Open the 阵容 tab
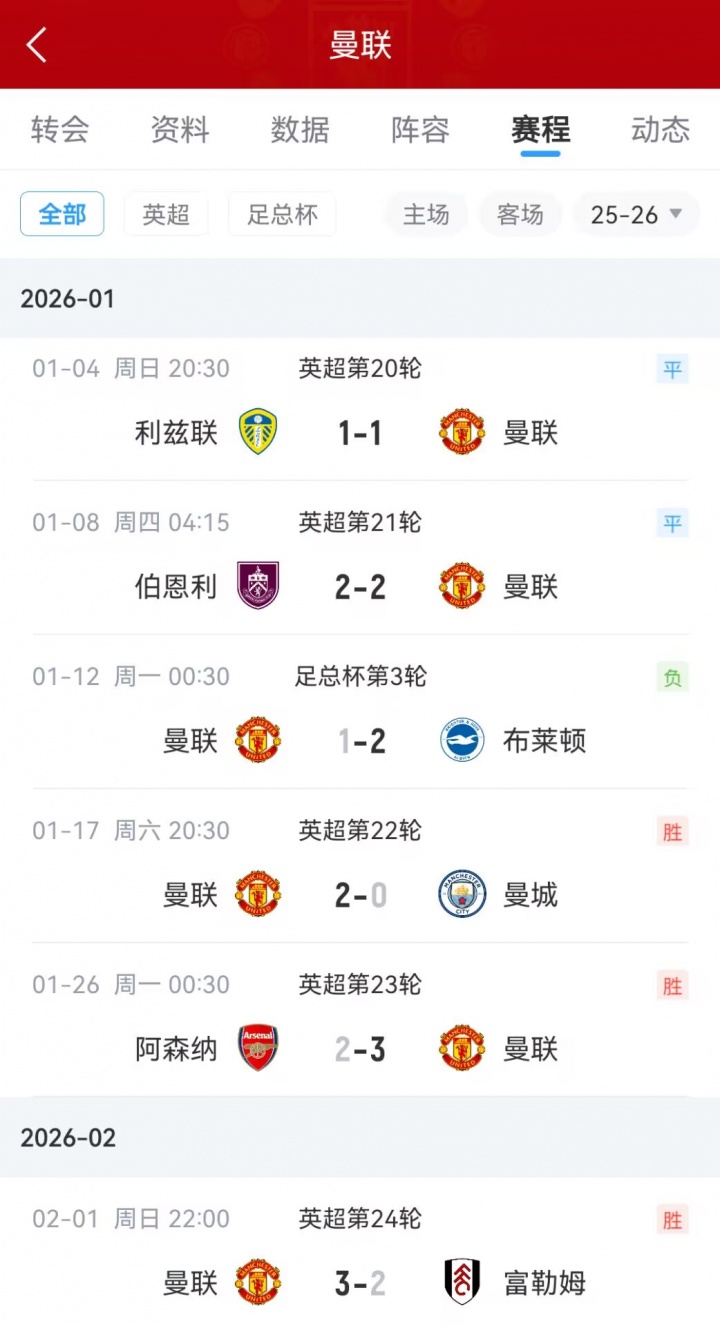 pyautogui.click(x=420, y=130)
